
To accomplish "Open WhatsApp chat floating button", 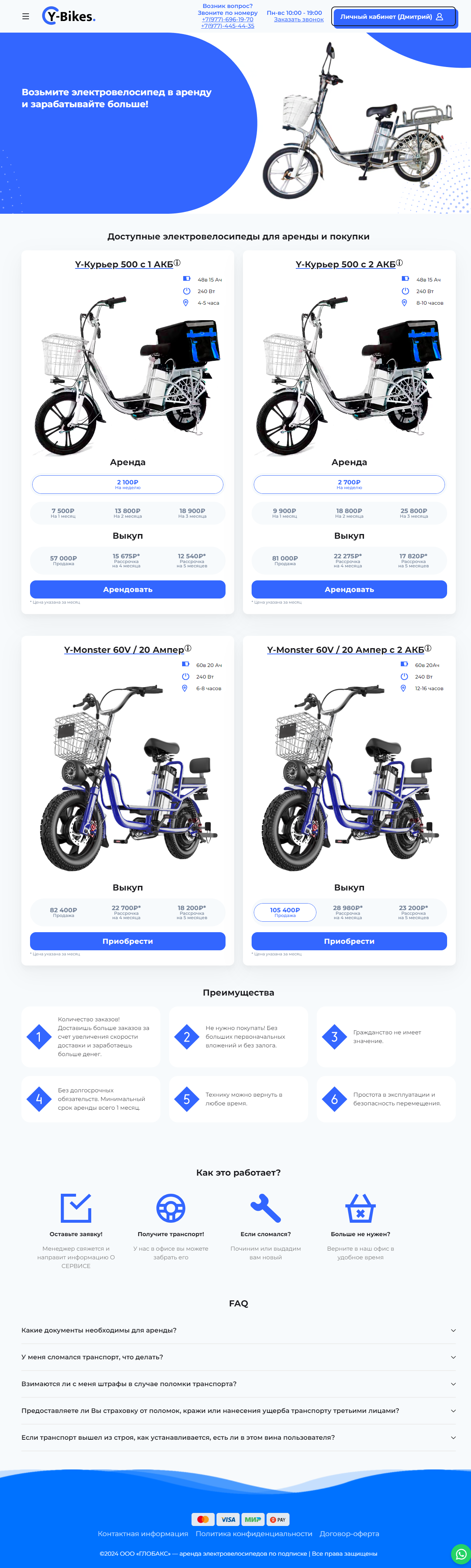I will (x=461, y=1554).
